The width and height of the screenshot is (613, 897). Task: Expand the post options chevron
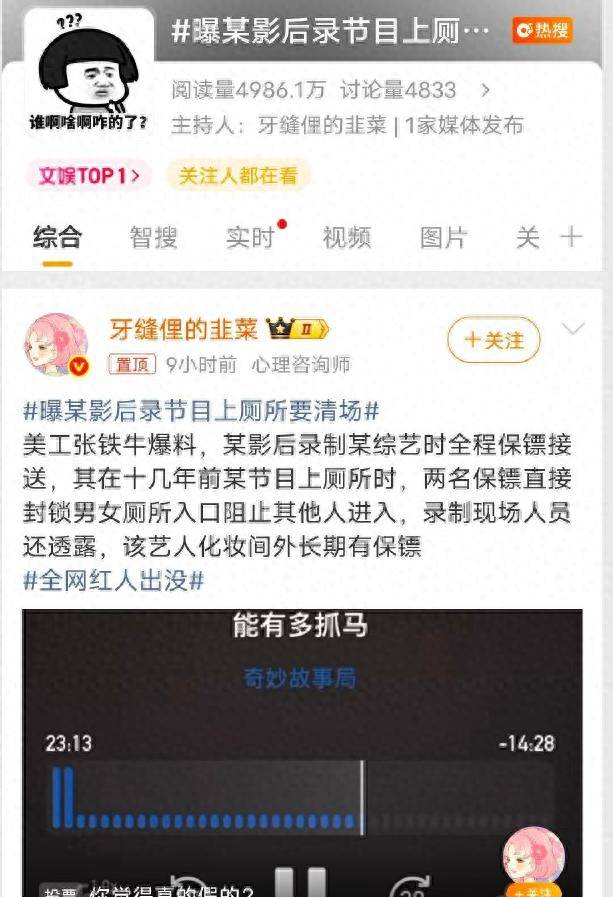[574, 329]
